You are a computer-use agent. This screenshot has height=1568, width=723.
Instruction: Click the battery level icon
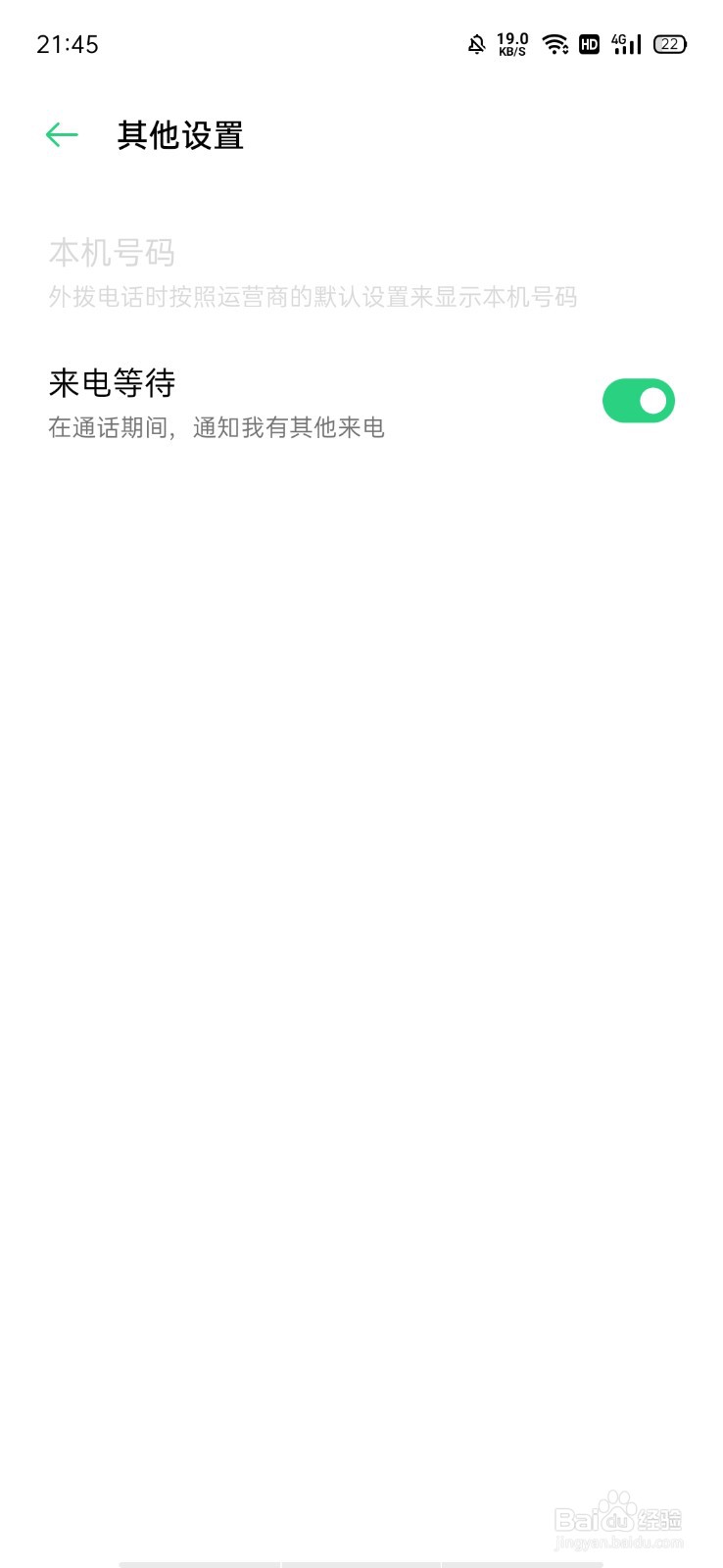(x=669, y=44)
